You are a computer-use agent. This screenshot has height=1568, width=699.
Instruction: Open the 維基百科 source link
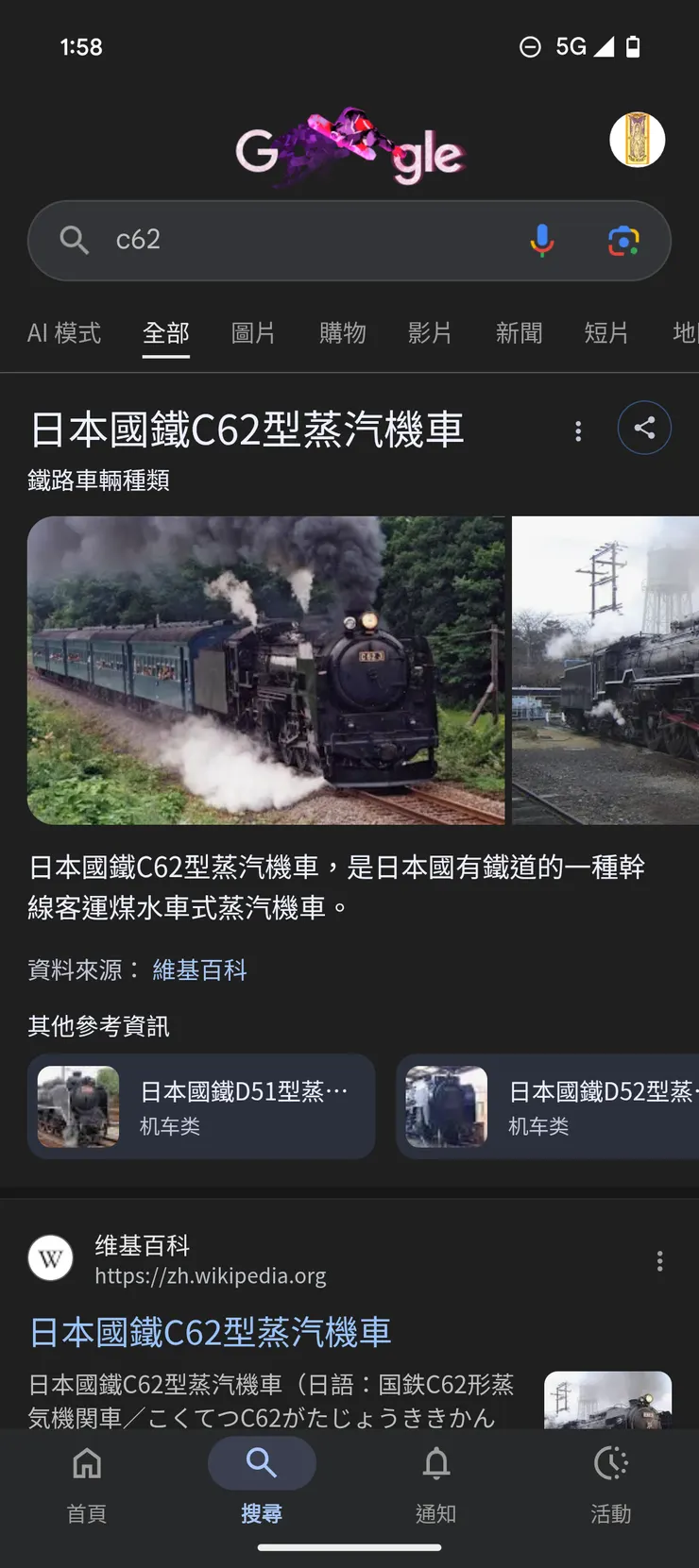coord(199,970)
